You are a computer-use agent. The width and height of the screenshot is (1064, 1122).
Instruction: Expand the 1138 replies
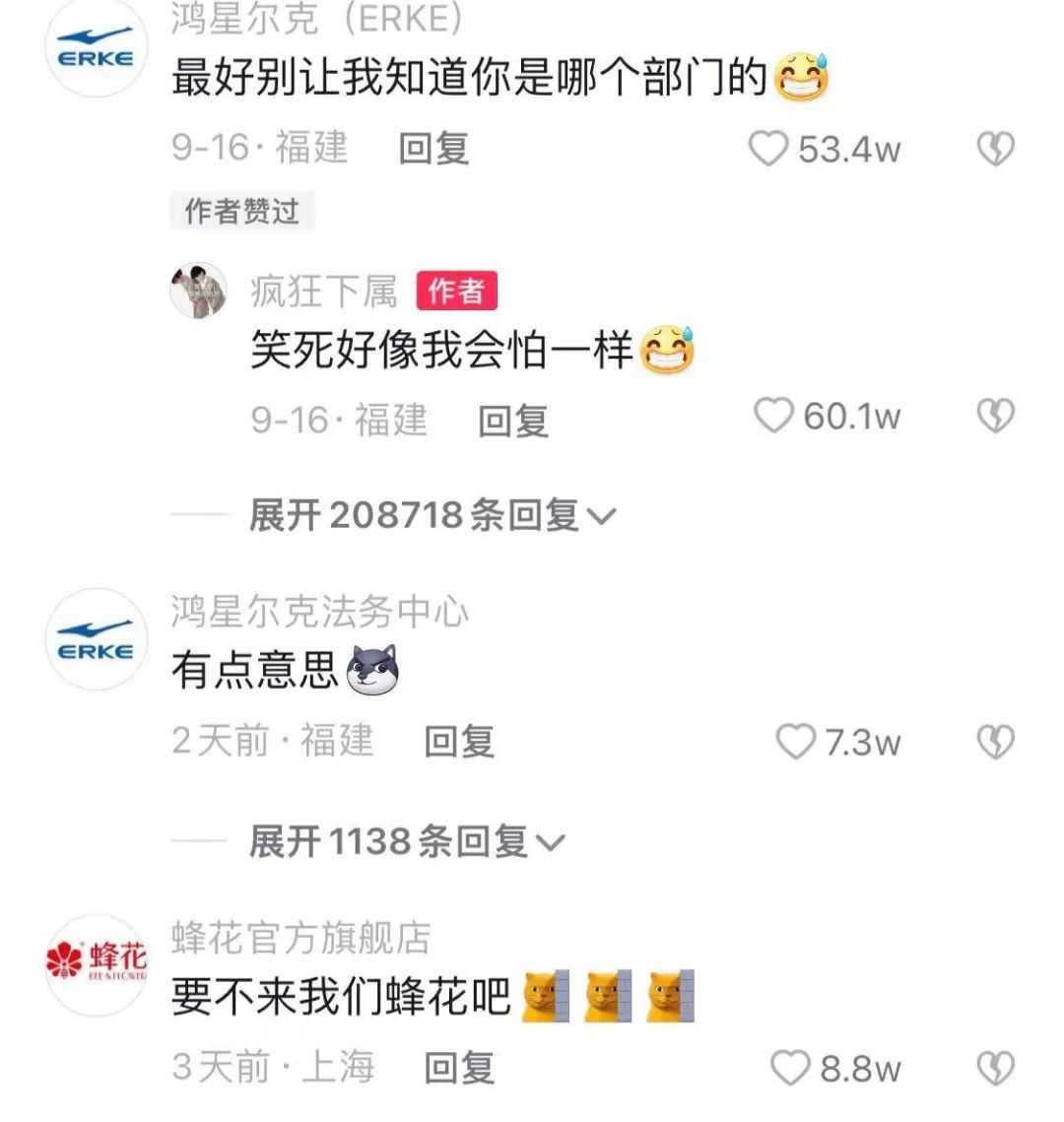(406, 841)
